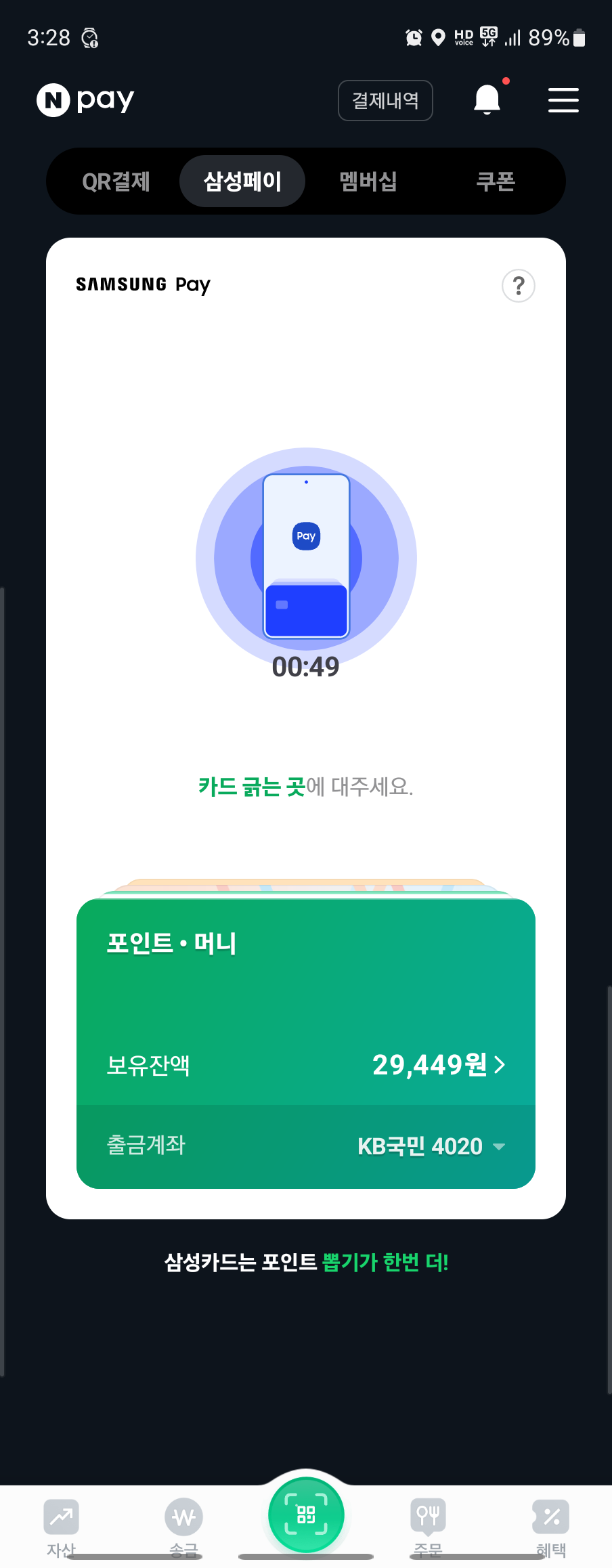View the 29,449원 balance details
This screenshot has width=612, height=1568.
click(x=439, y=1065)
